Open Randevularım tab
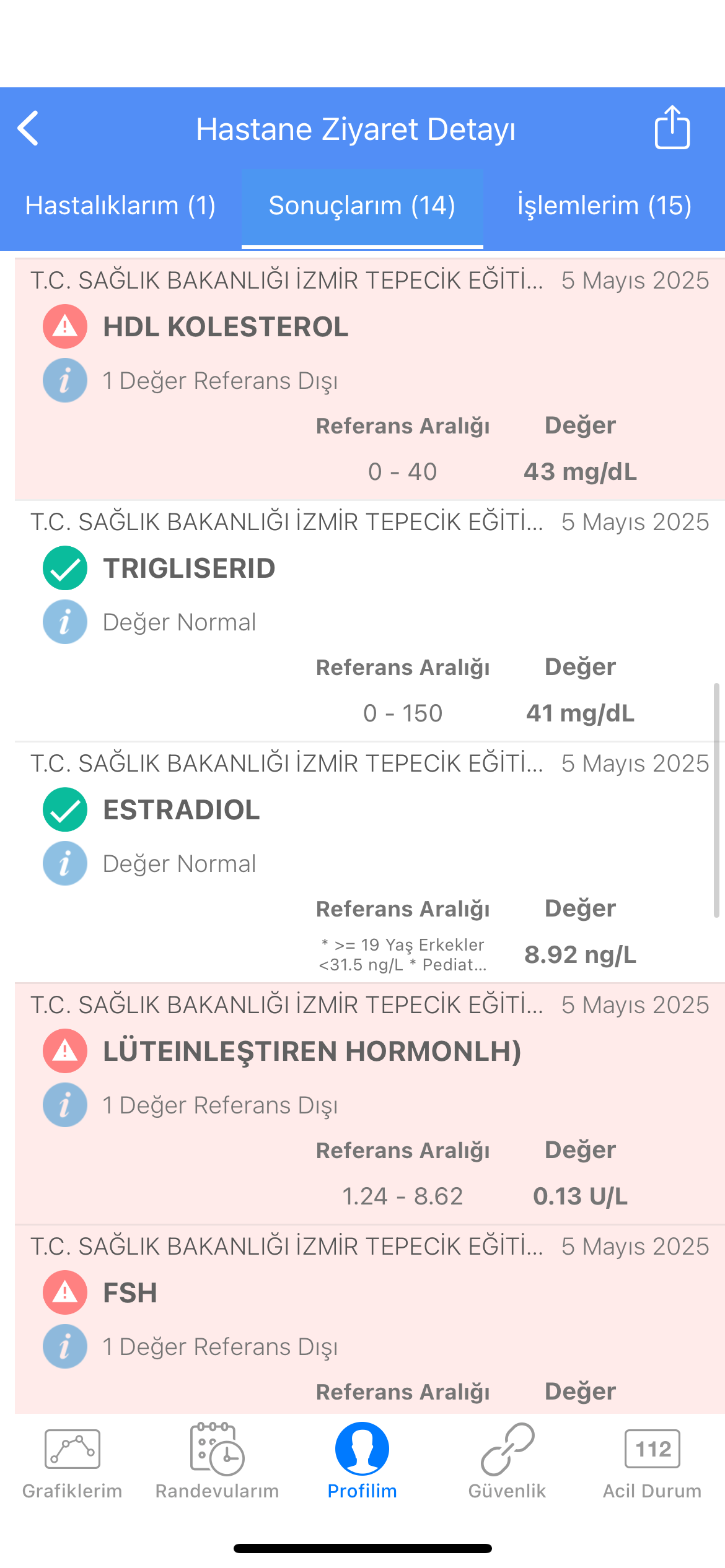This screenshot has height=1568, width=725. pos(217,1463)
